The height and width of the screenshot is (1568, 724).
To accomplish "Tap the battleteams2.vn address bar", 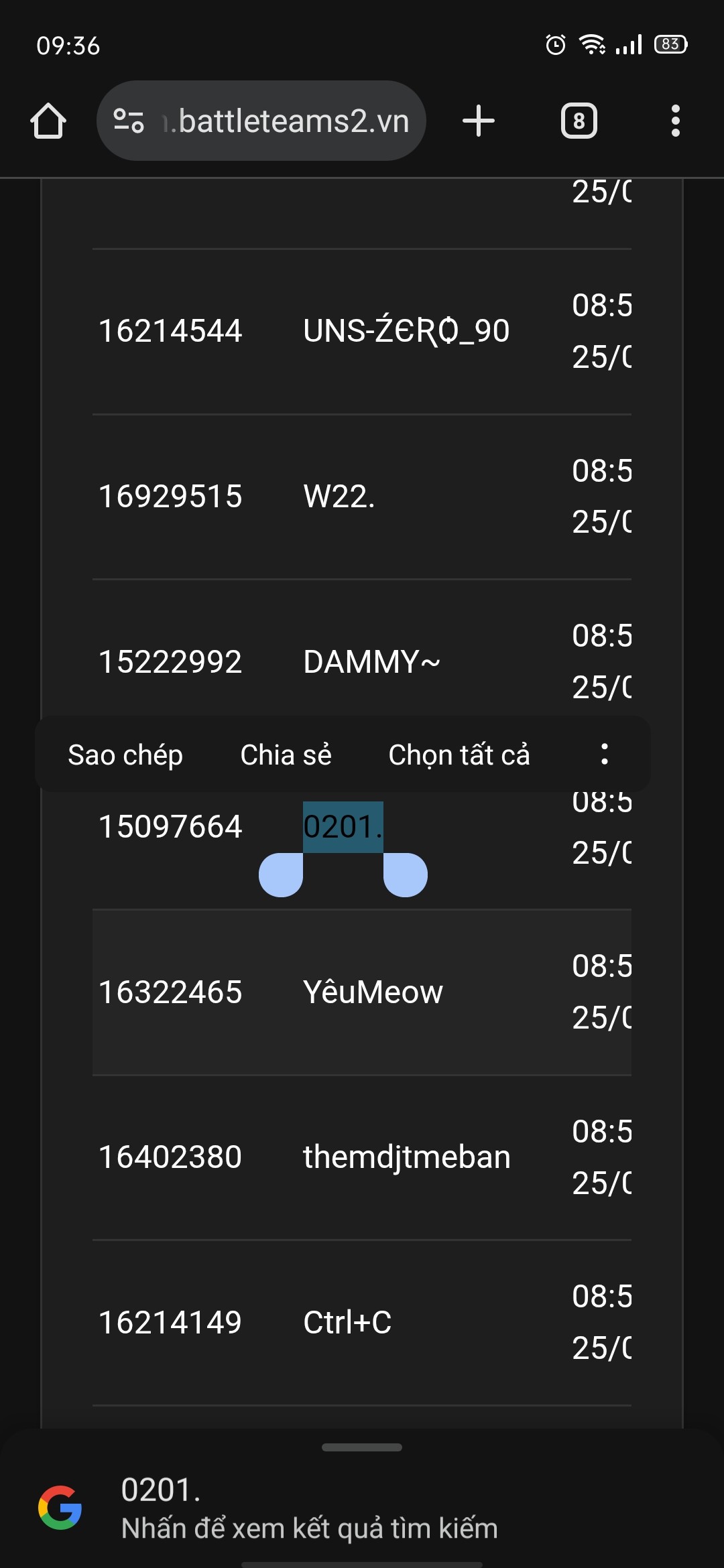I will (x=261, y=121).
